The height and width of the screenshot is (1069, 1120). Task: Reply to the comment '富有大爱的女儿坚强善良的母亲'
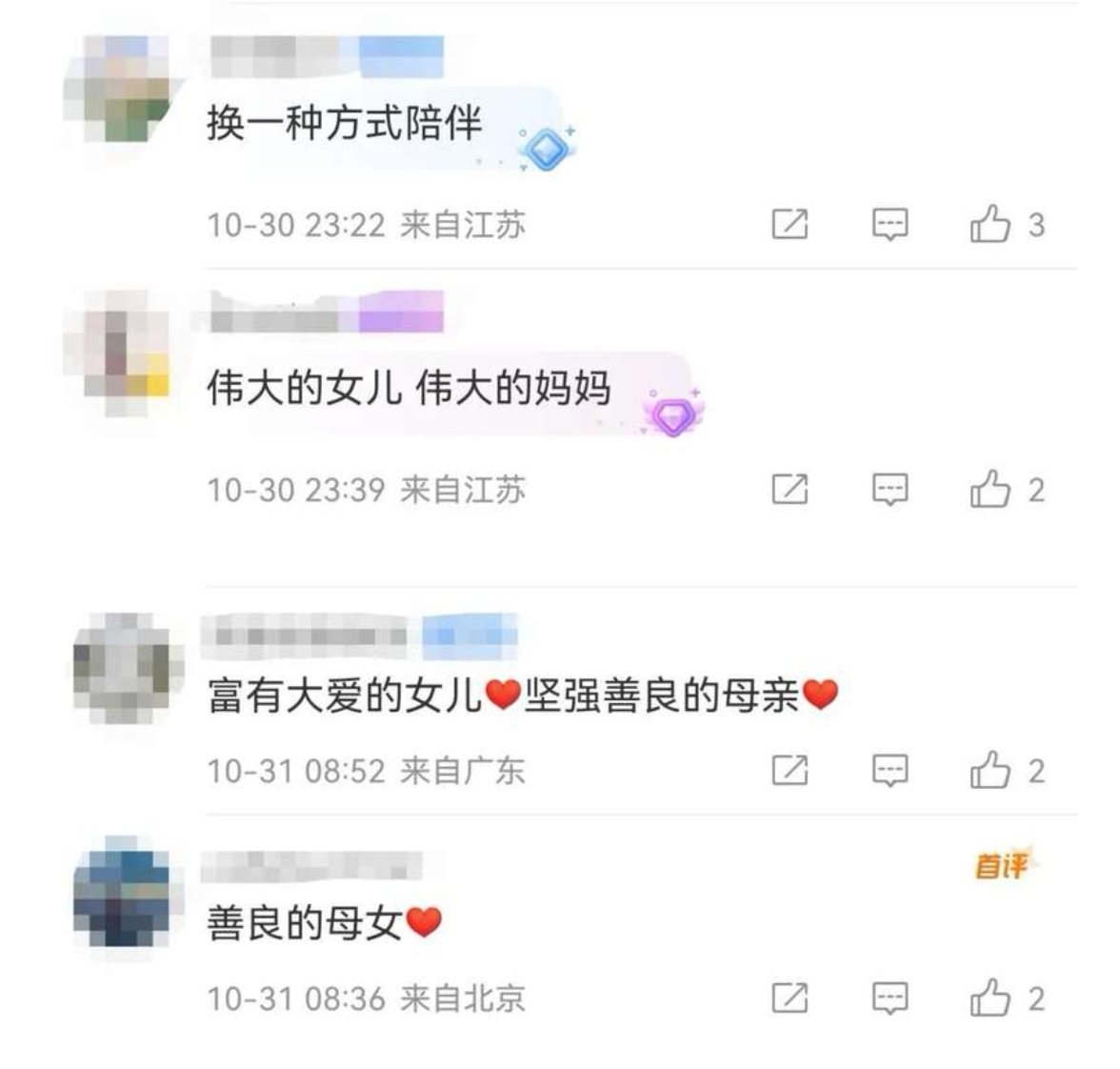(890, 770)
